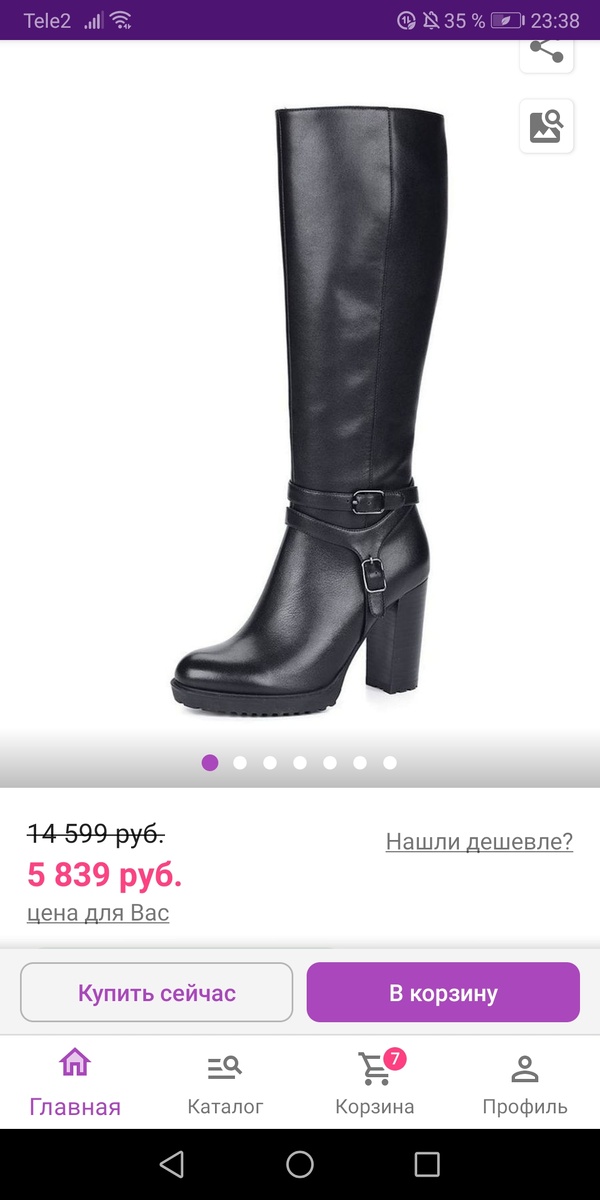Share this boot product
Image resolution: width=600 pixels, height=1200 pixels.
[546, 50]
